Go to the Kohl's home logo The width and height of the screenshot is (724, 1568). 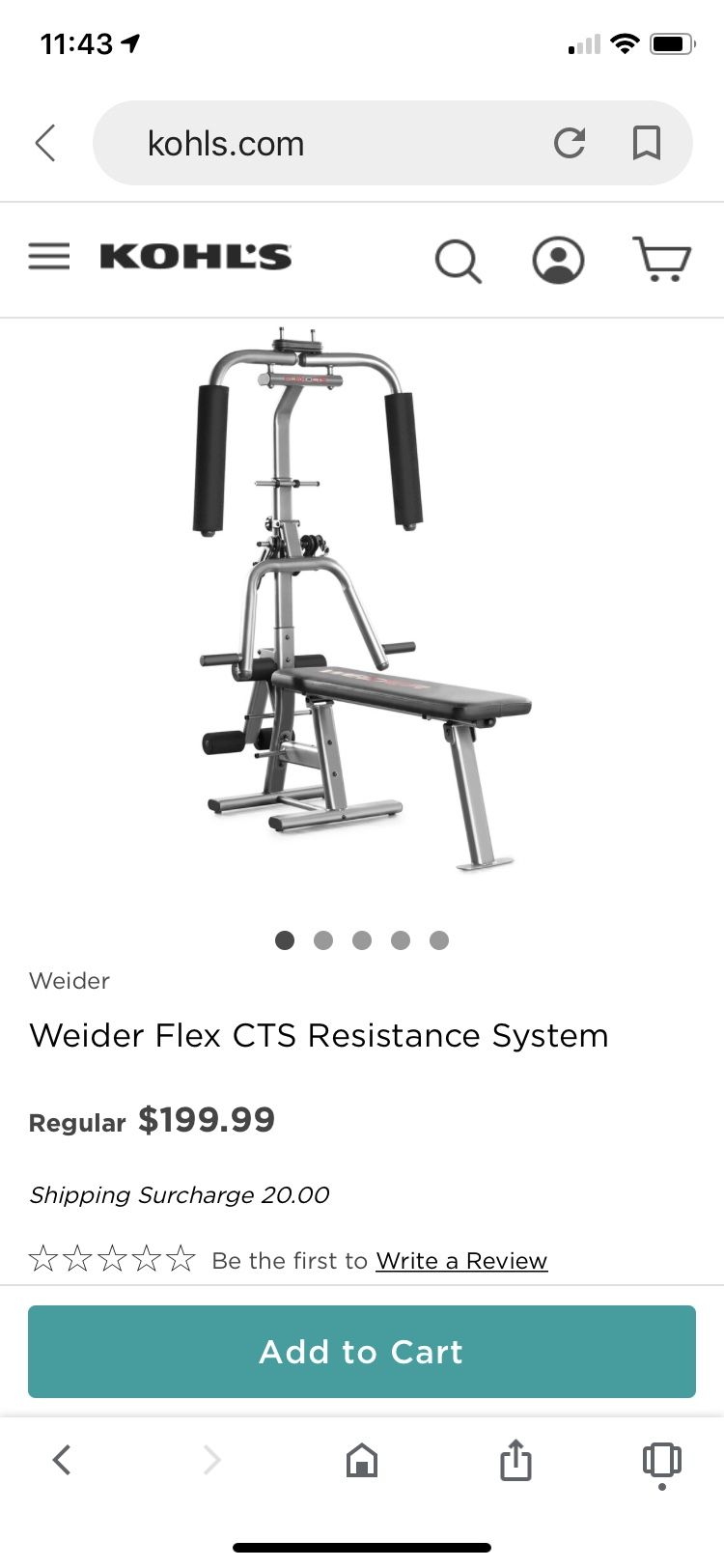point(195,257)
